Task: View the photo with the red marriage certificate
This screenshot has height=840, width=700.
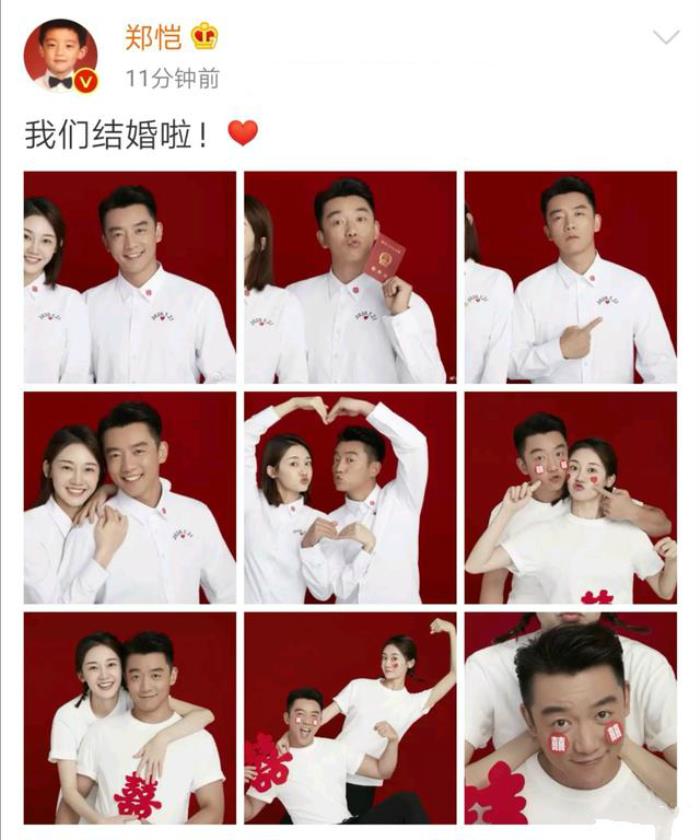Action: click(350, 277)
